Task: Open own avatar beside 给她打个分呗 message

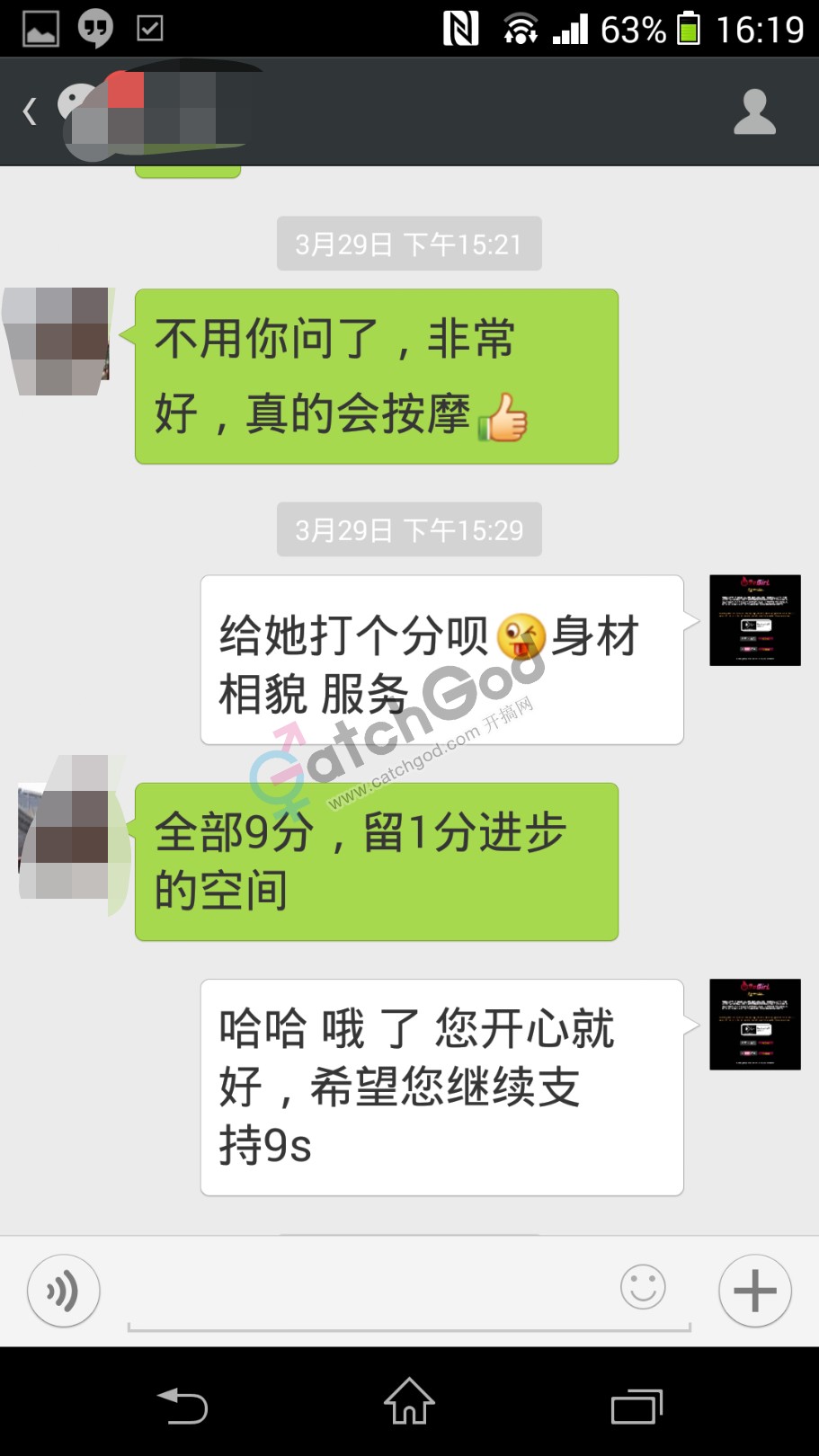Action: tap(754, 620)
